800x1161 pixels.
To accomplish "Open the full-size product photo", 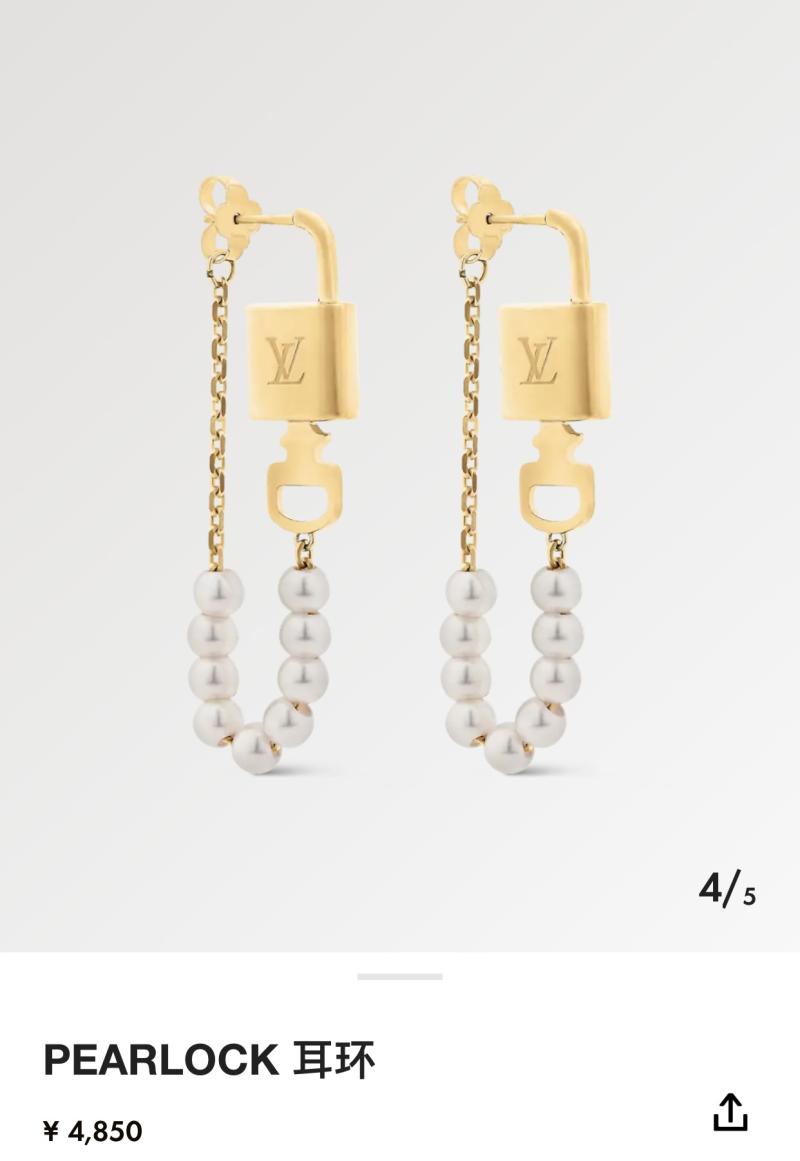I will pyautogui.click(x=400, y=470).
